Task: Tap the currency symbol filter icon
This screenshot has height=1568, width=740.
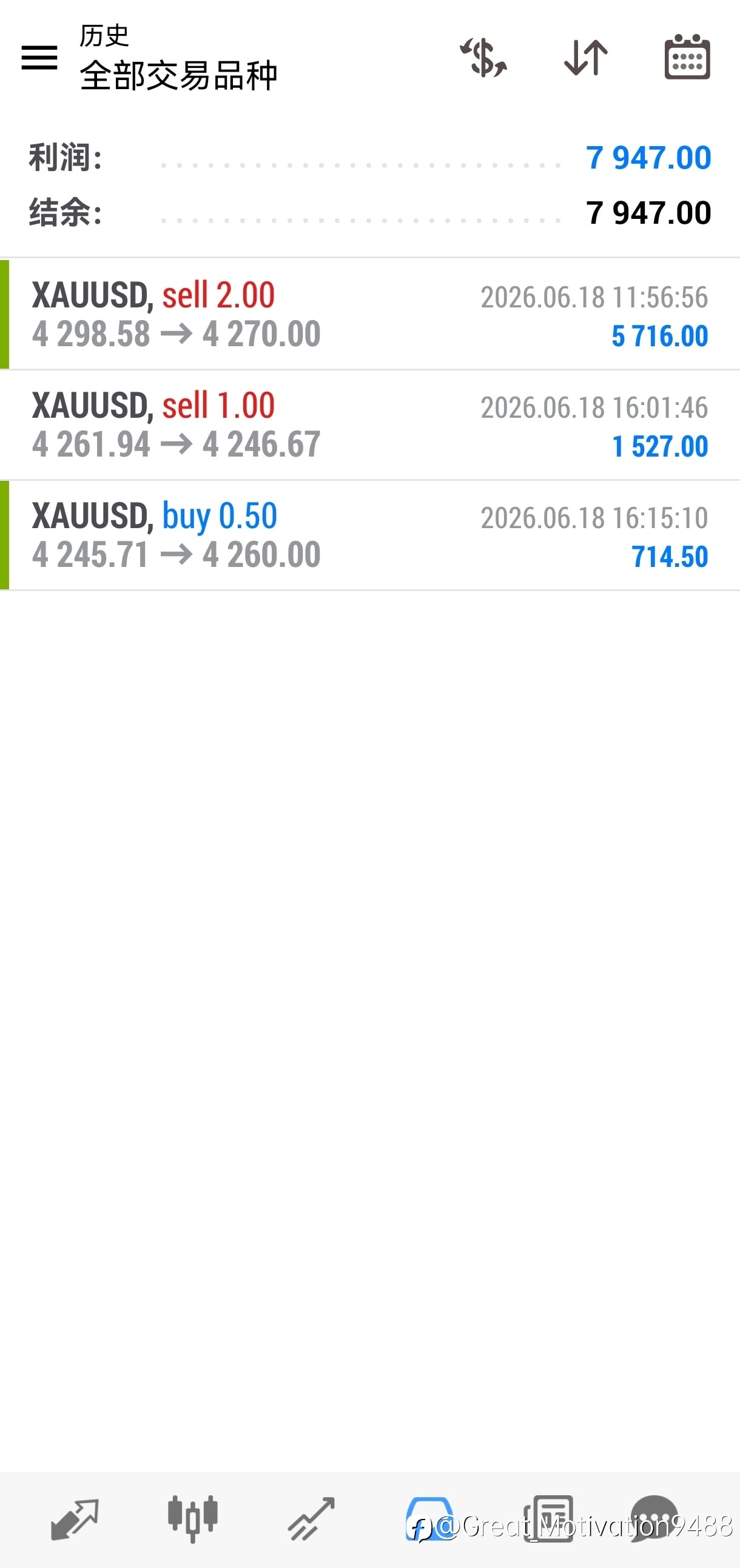Action: click(483, 58)
